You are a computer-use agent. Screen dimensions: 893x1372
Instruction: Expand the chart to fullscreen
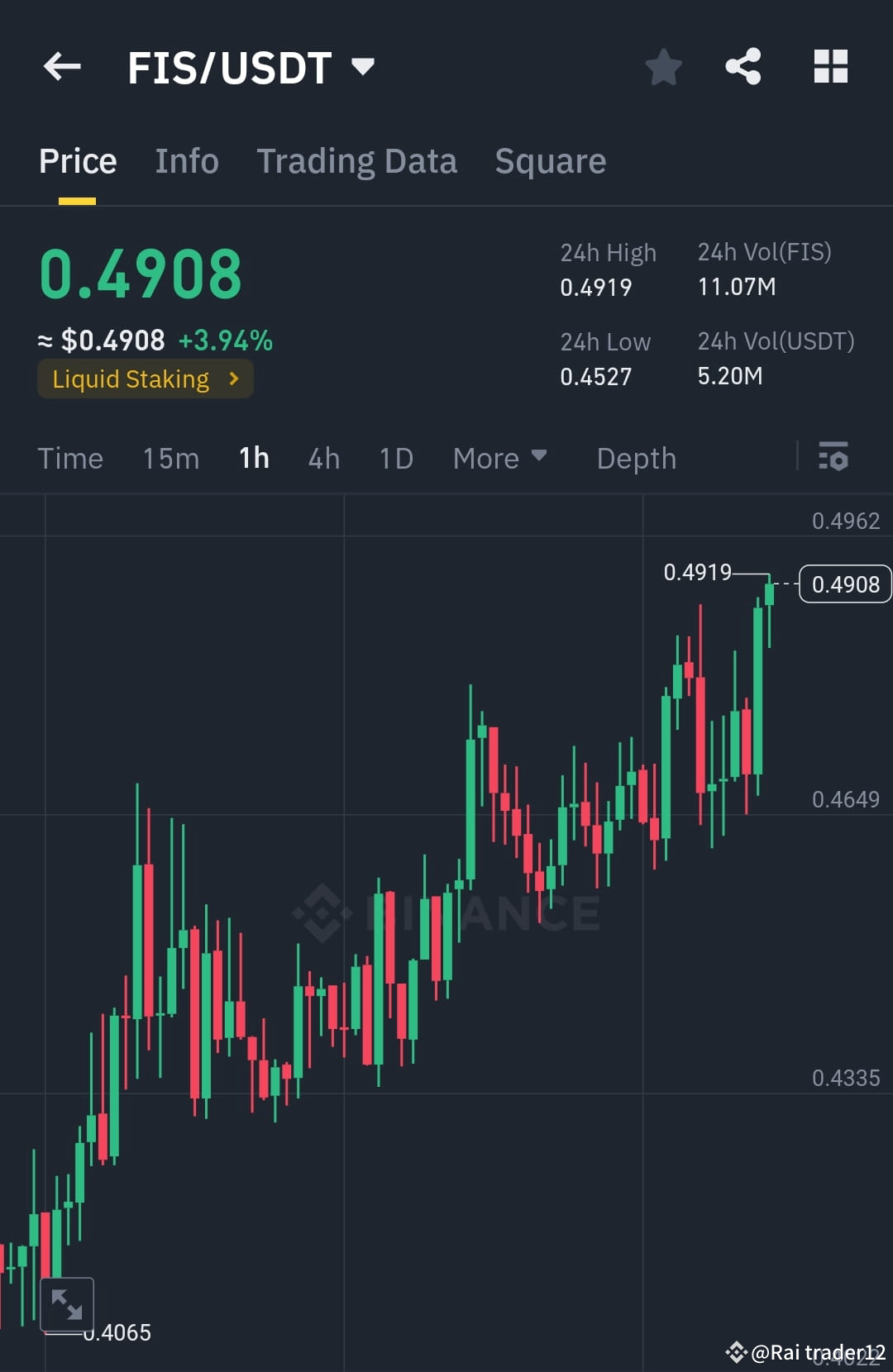[68, 1304]
